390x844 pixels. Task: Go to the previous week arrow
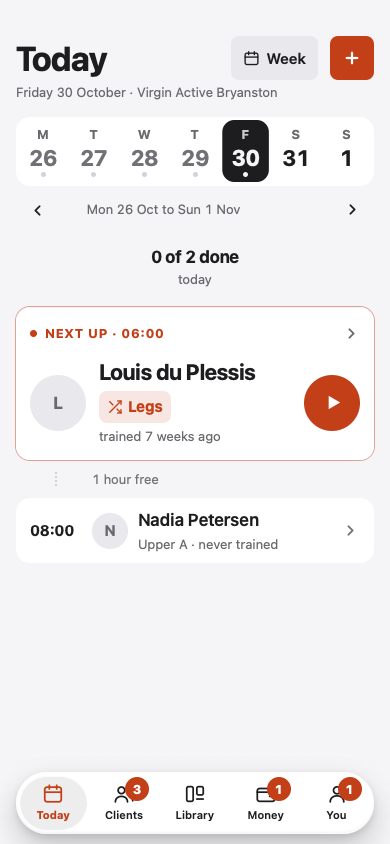38,210
